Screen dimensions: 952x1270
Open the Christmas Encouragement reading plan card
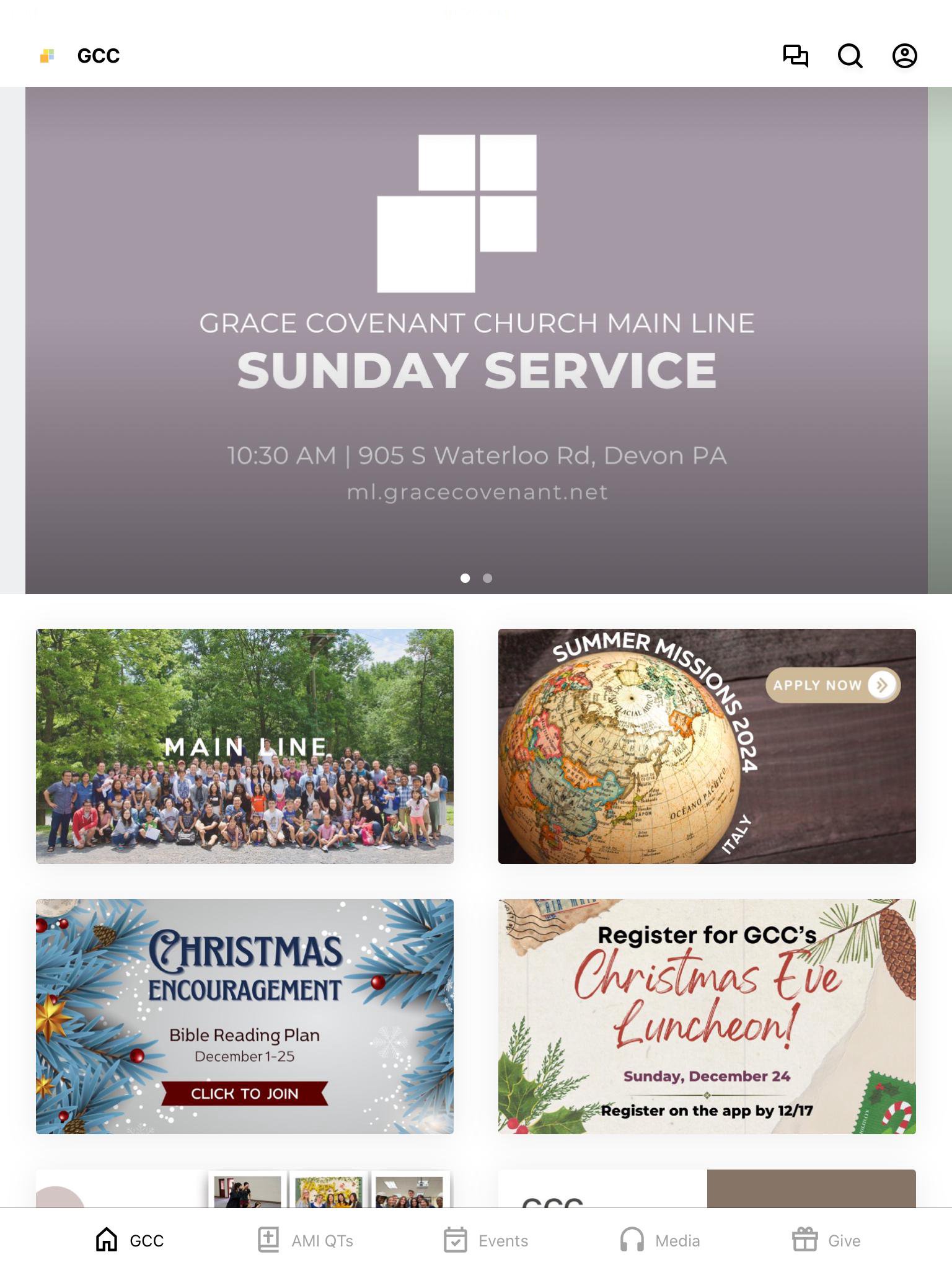tap(245, 1016)
